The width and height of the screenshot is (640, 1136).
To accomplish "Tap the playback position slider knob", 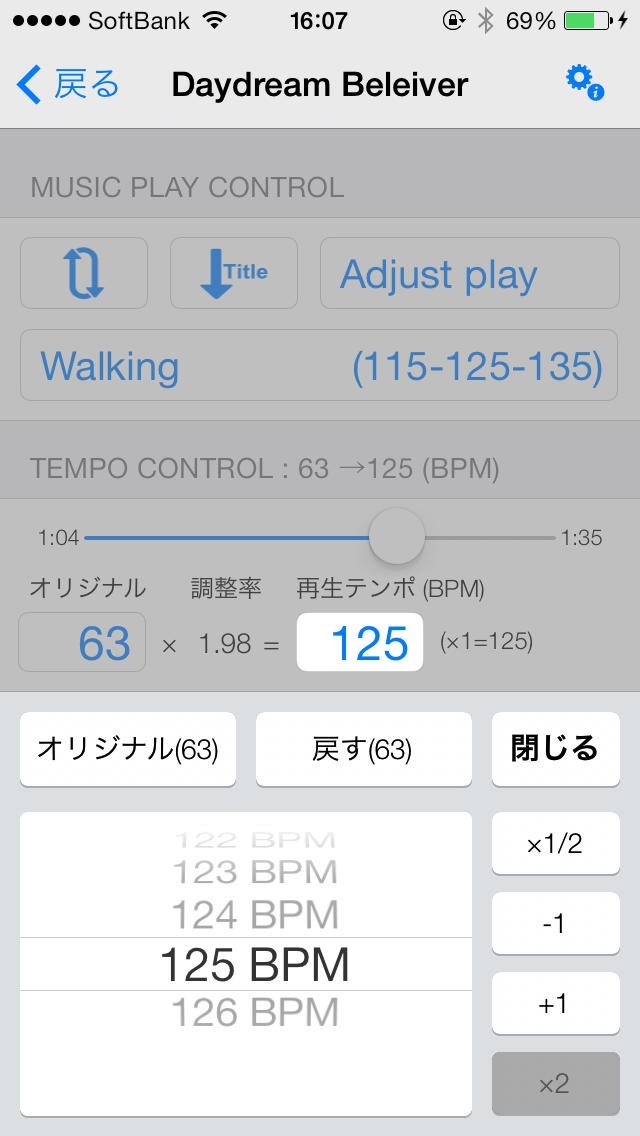I will tap(397, 537).
